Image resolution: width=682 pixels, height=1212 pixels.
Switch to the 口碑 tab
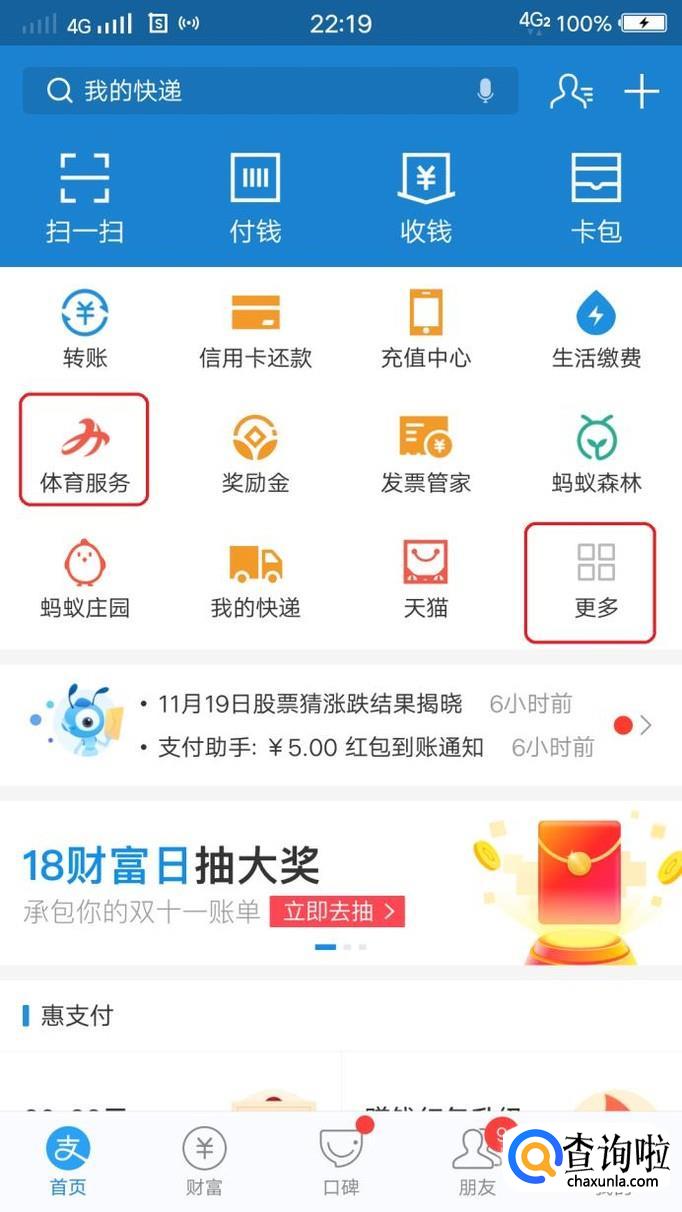341,1162
